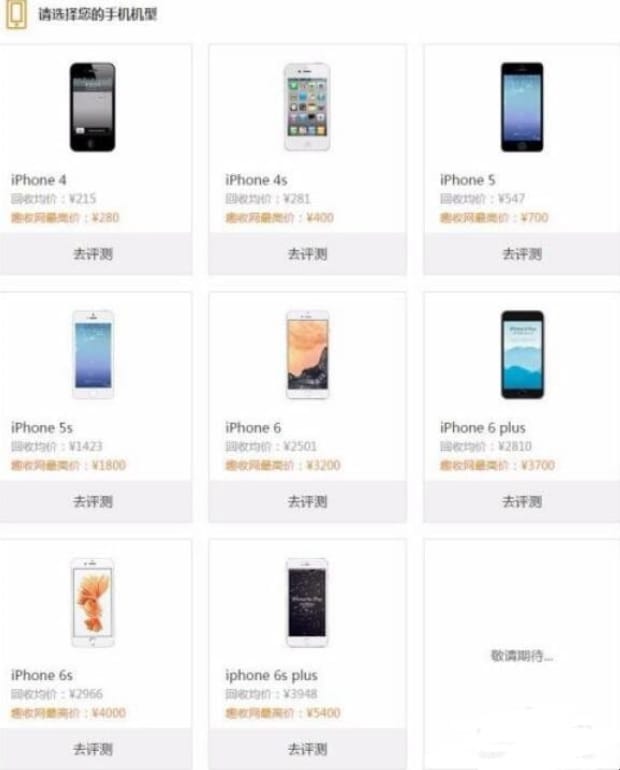The image size is (620, 770).
Task: Tap 去评测 under iPhone 6
Action: click(x=307, y=501)
